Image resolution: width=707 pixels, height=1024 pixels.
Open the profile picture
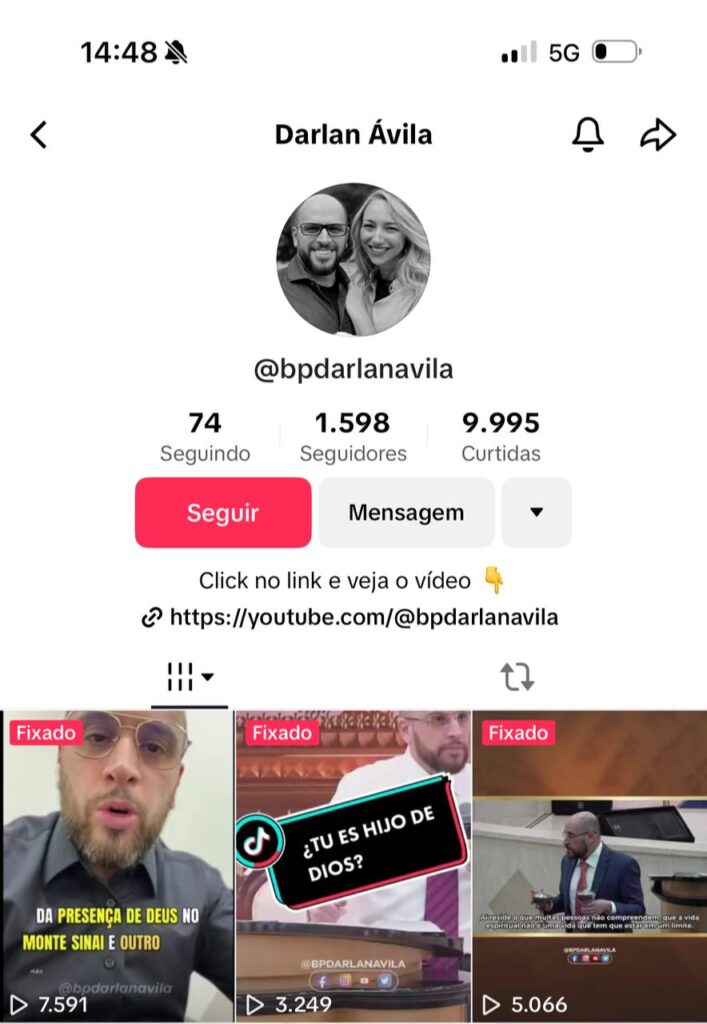point(353,259)
